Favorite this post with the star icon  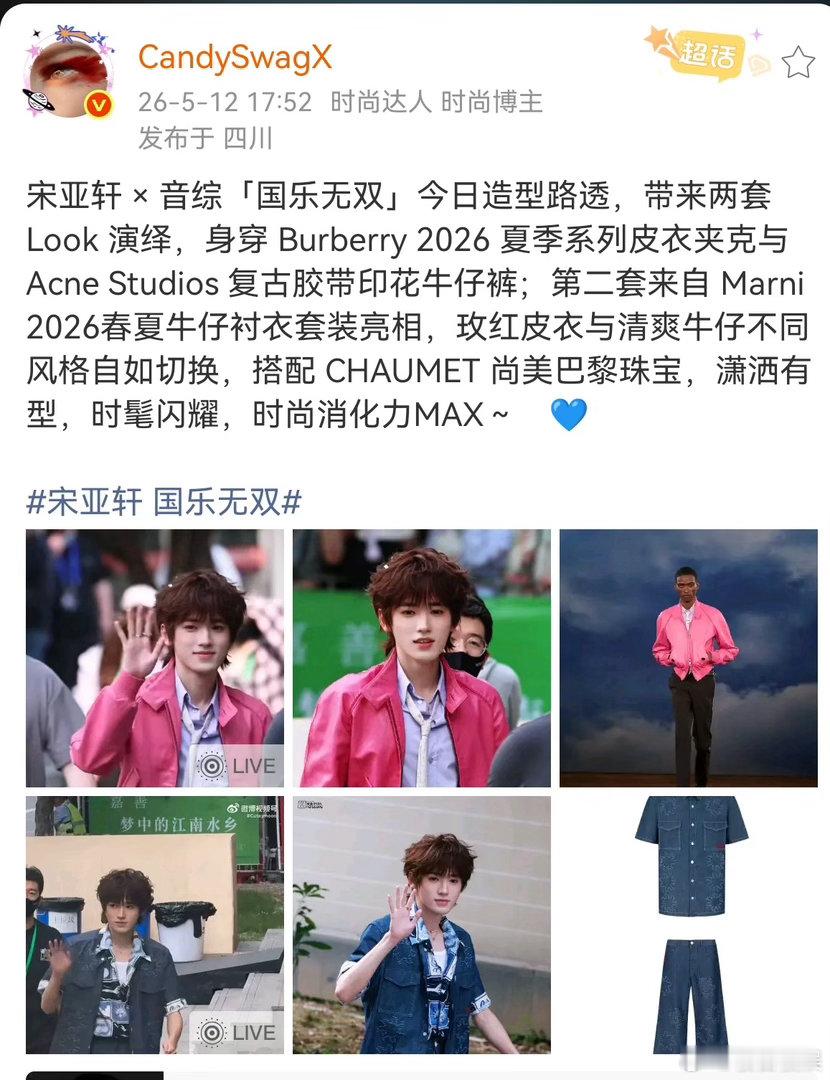(x=798, y=63)
